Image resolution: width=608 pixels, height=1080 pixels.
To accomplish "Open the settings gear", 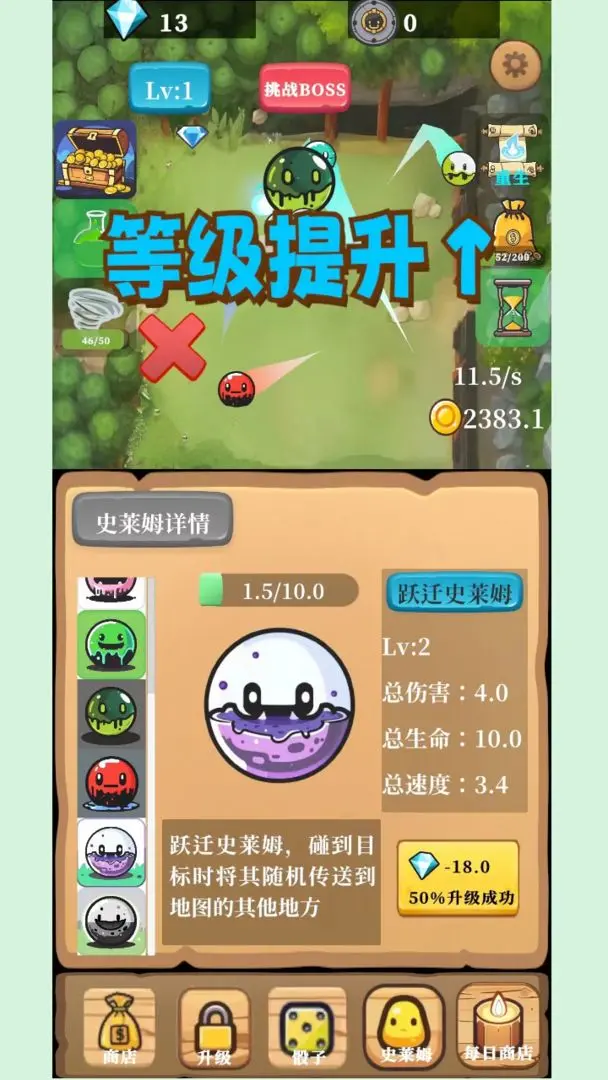I will point(516,65).
